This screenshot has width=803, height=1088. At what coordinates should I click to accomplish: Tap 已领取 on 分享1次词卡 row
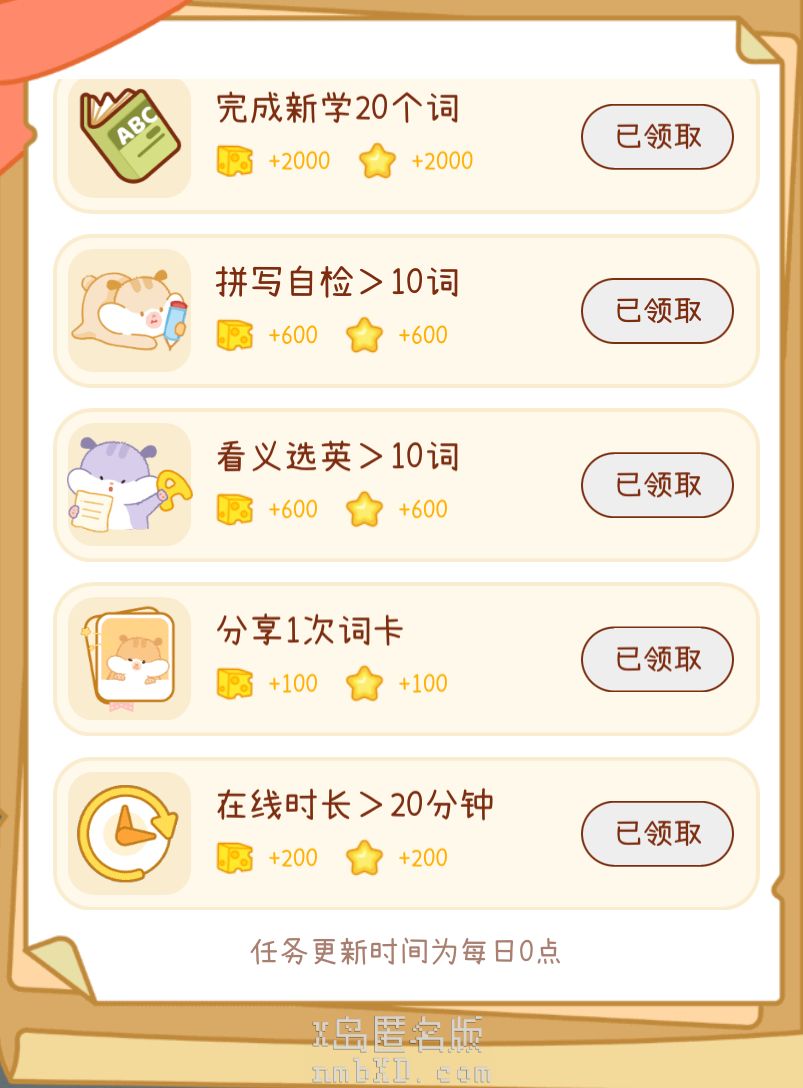[657, 659]
